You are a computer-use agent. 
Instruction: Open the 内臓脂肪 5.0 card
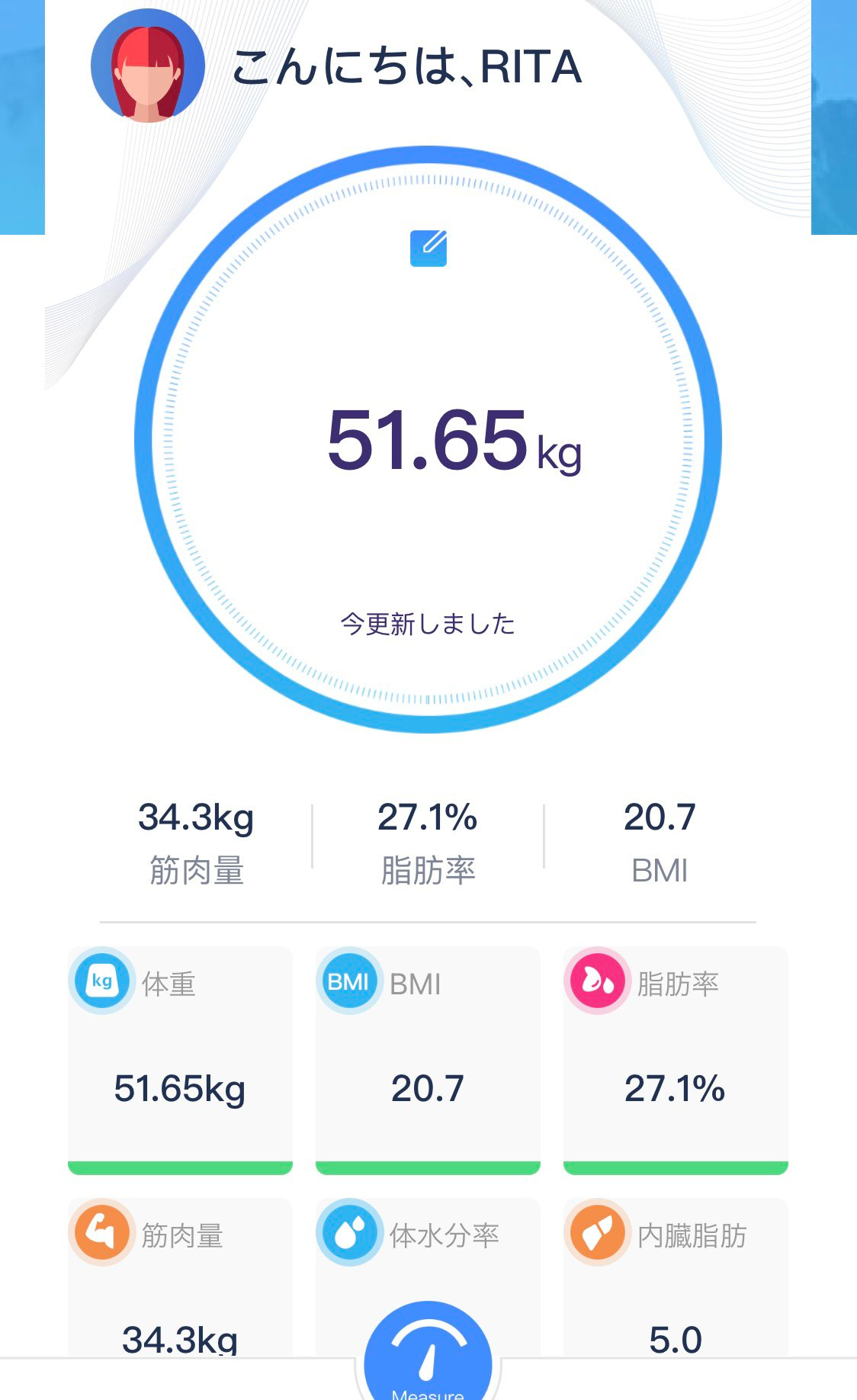pyautogui.click(x=675, y=1281)
